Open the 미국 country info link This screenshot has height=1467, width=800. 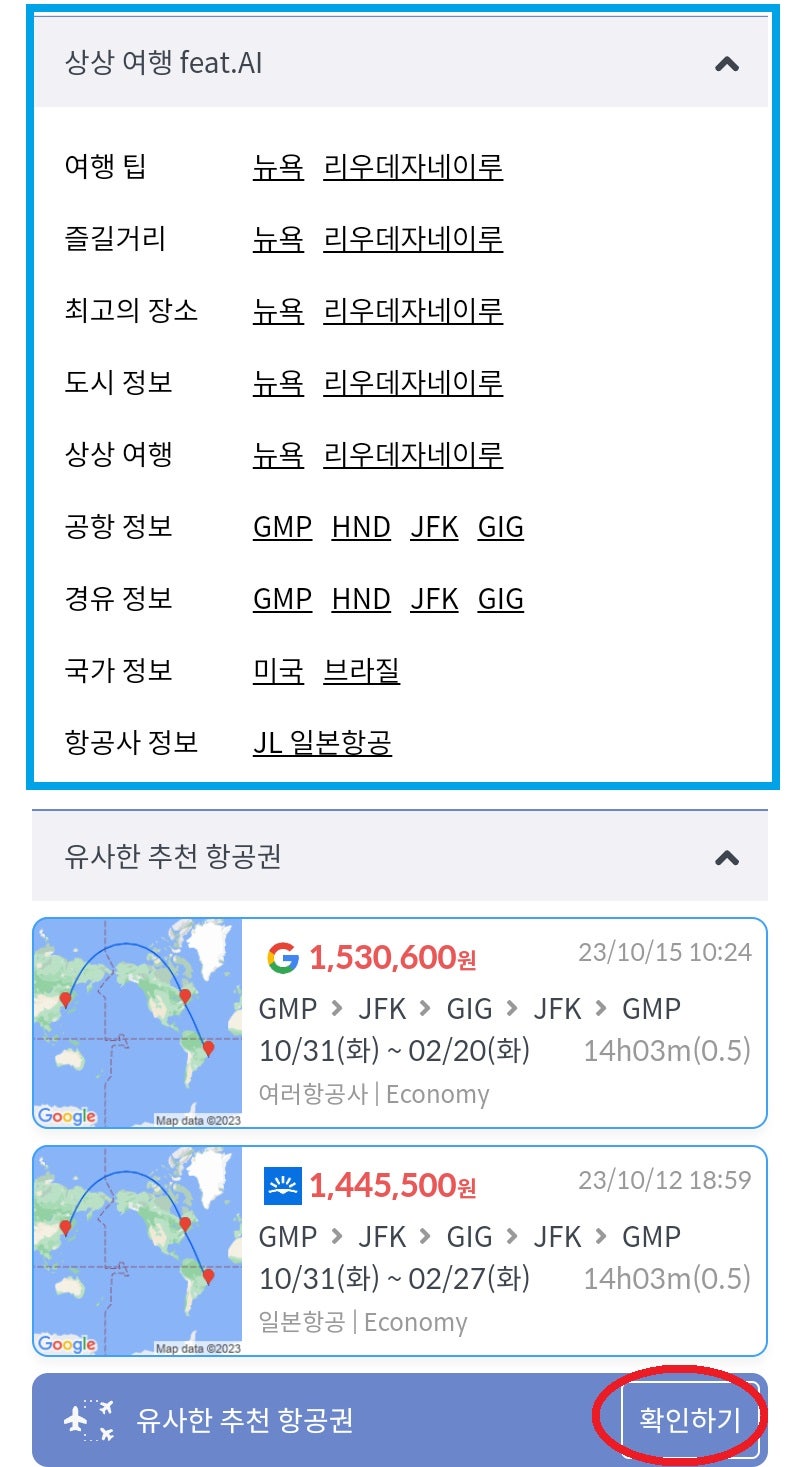coord(278,670)
